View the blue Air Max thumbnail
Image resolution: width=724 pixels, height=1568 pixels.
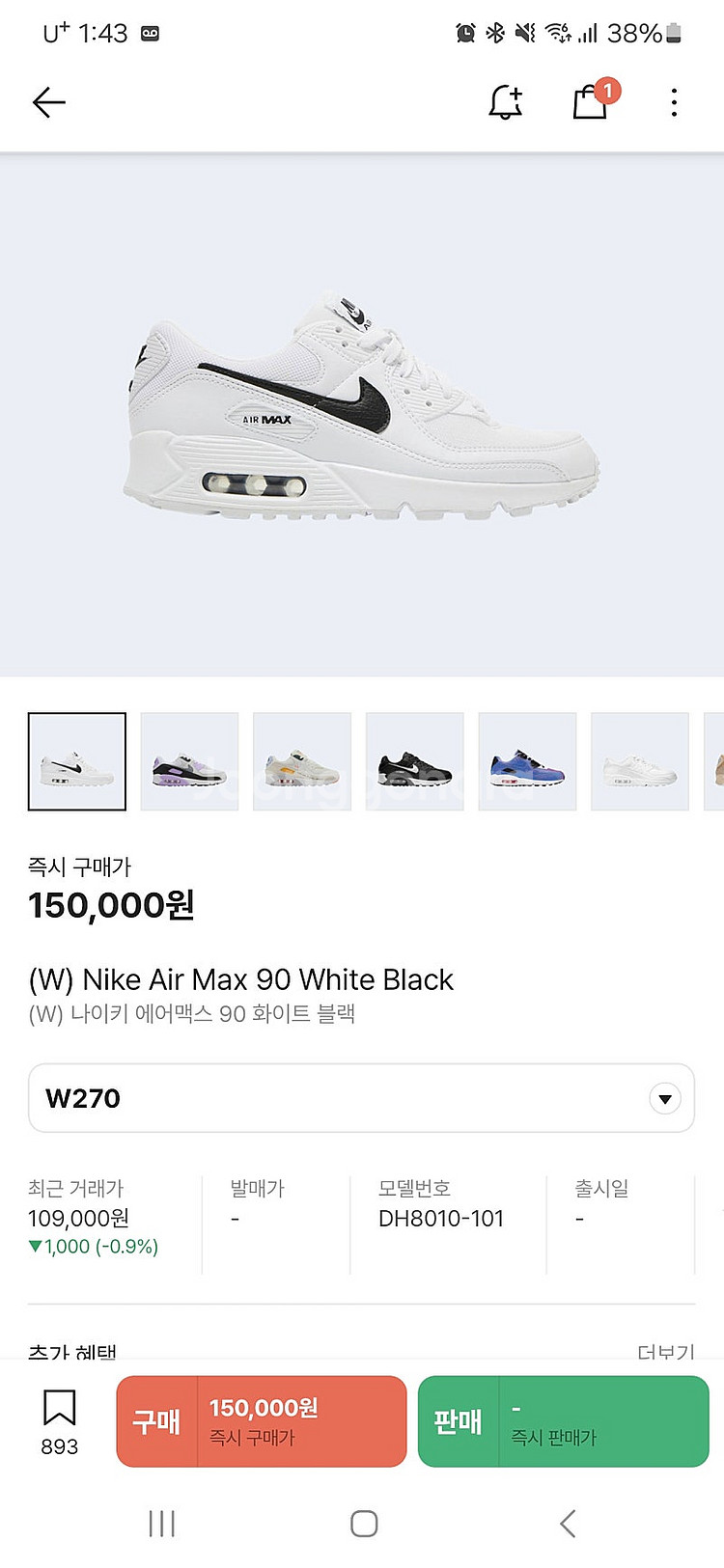[527, 761]
